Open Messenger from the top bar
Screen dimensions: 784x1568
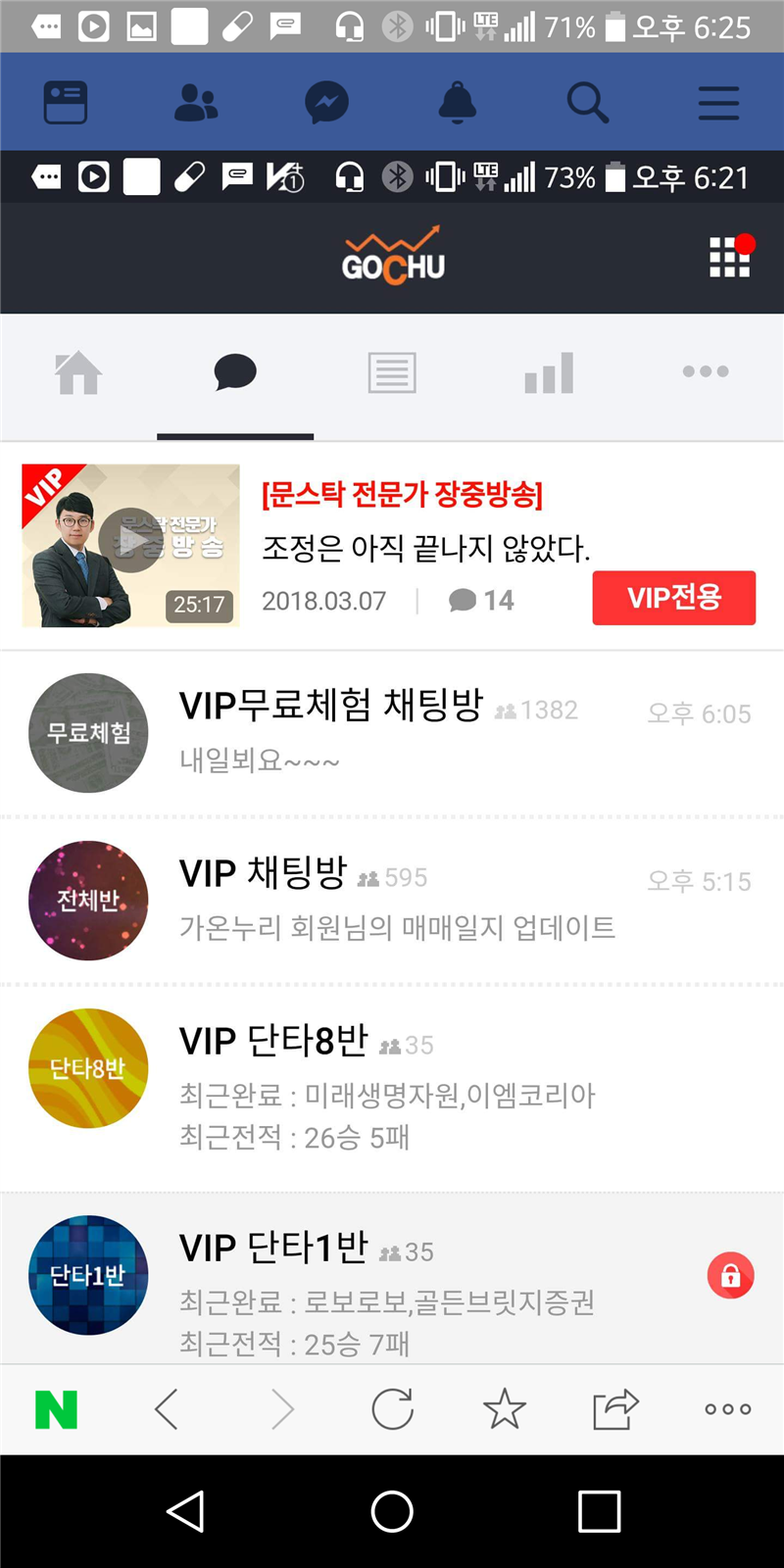pos(326,103)
